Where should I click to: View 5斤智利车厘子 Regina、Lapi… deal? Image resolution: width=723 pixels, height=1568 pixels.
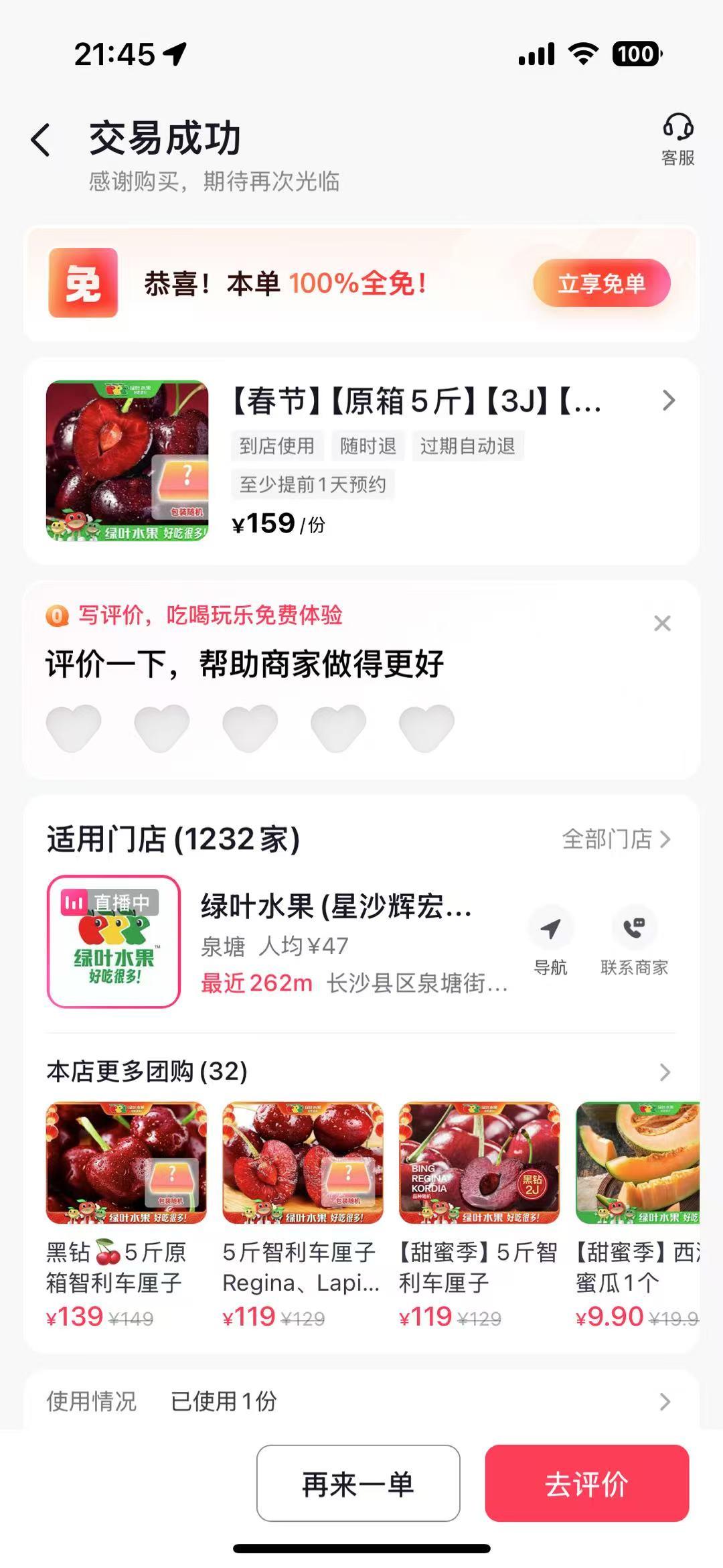(303, 1214)
